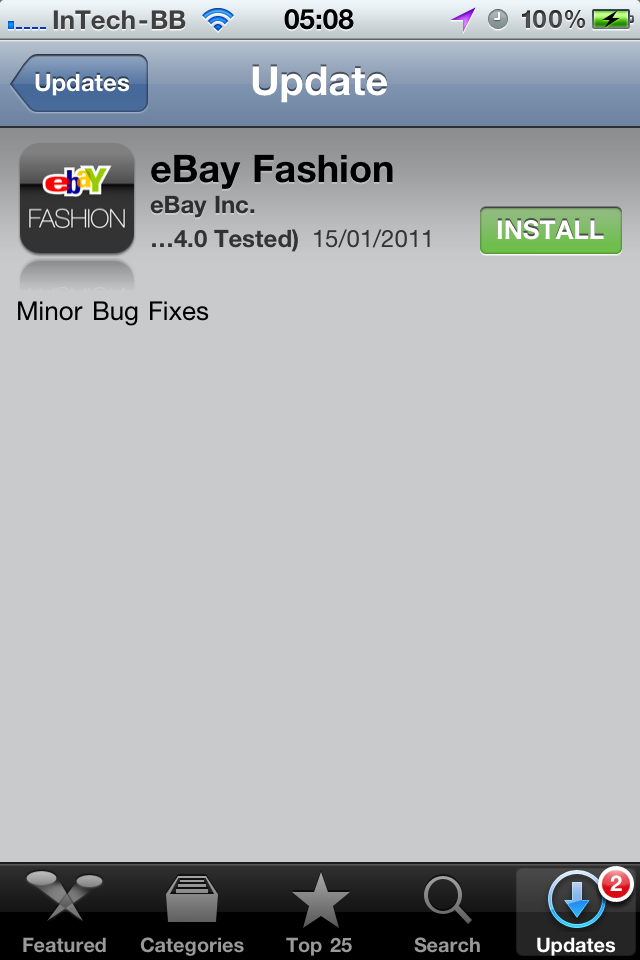Switch to the Featured tab
Viewport: 640px width, 960px height.
(x=64, y=914)
